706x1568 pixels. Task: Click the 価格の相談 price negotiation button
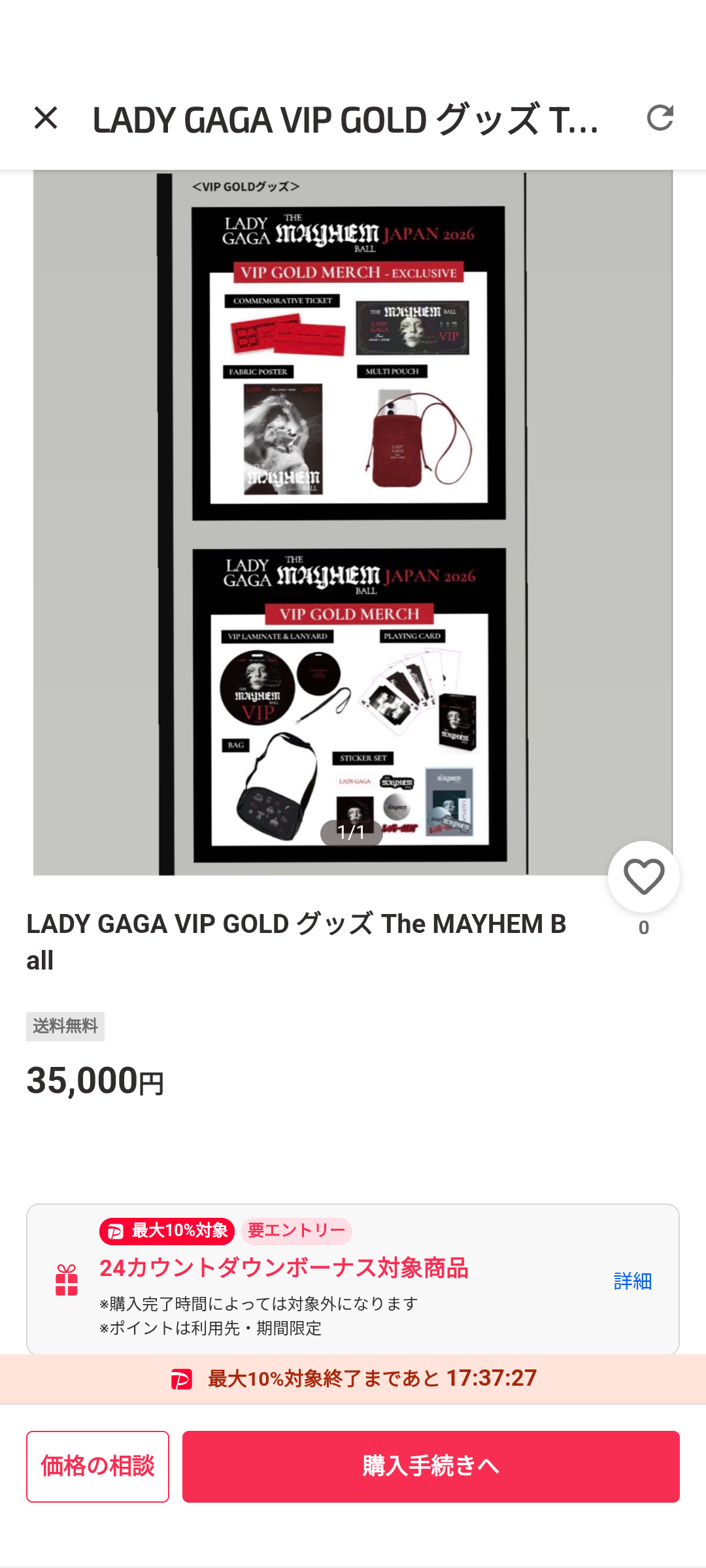[x=98, y=1467]
